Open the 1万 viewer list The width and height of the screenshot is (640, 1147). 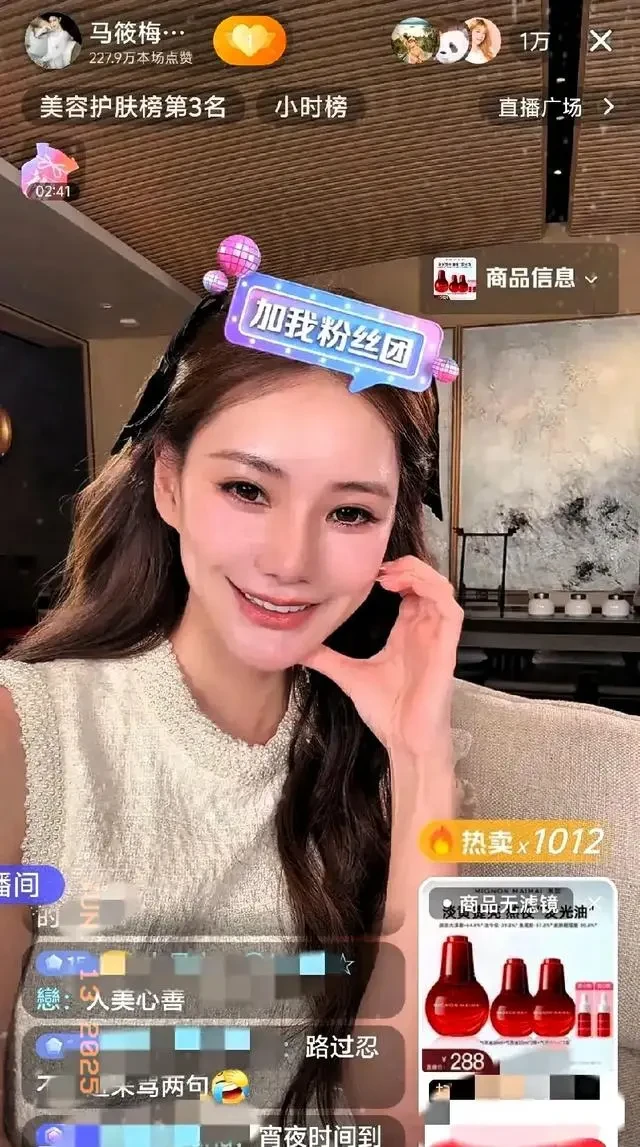533,42
